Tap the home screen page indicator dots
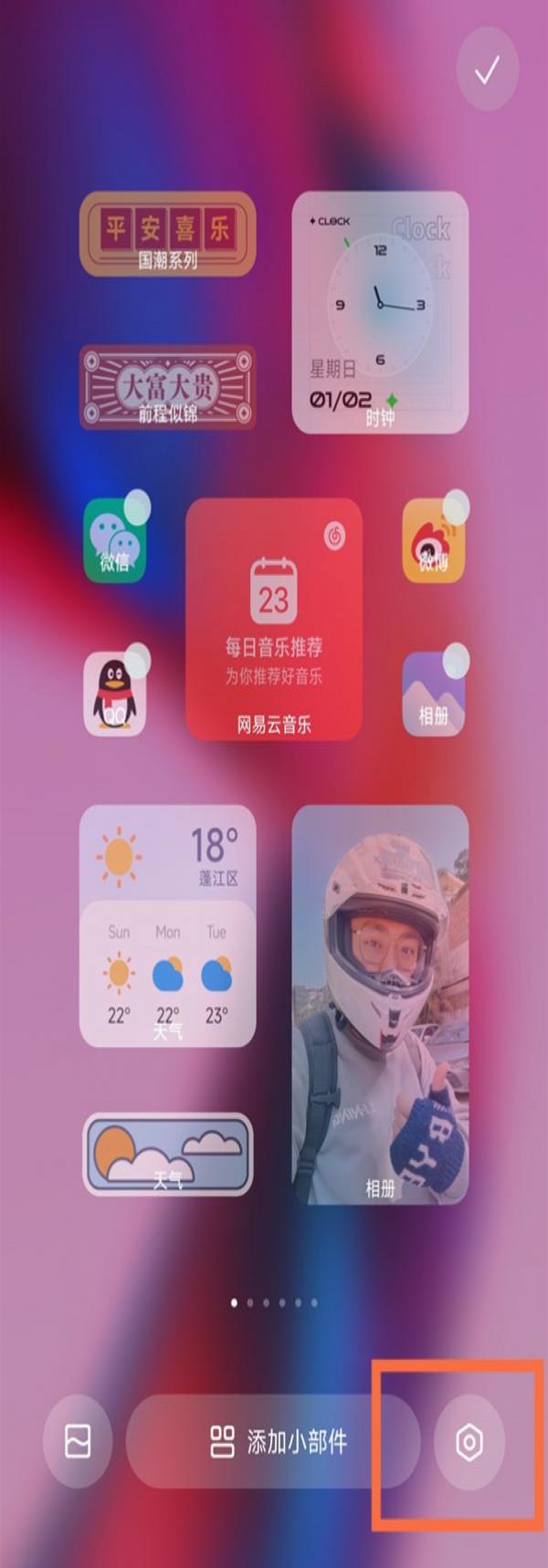Viewport: 548px width, 1568px height. pyautogui.click(x=274, y=1302)
